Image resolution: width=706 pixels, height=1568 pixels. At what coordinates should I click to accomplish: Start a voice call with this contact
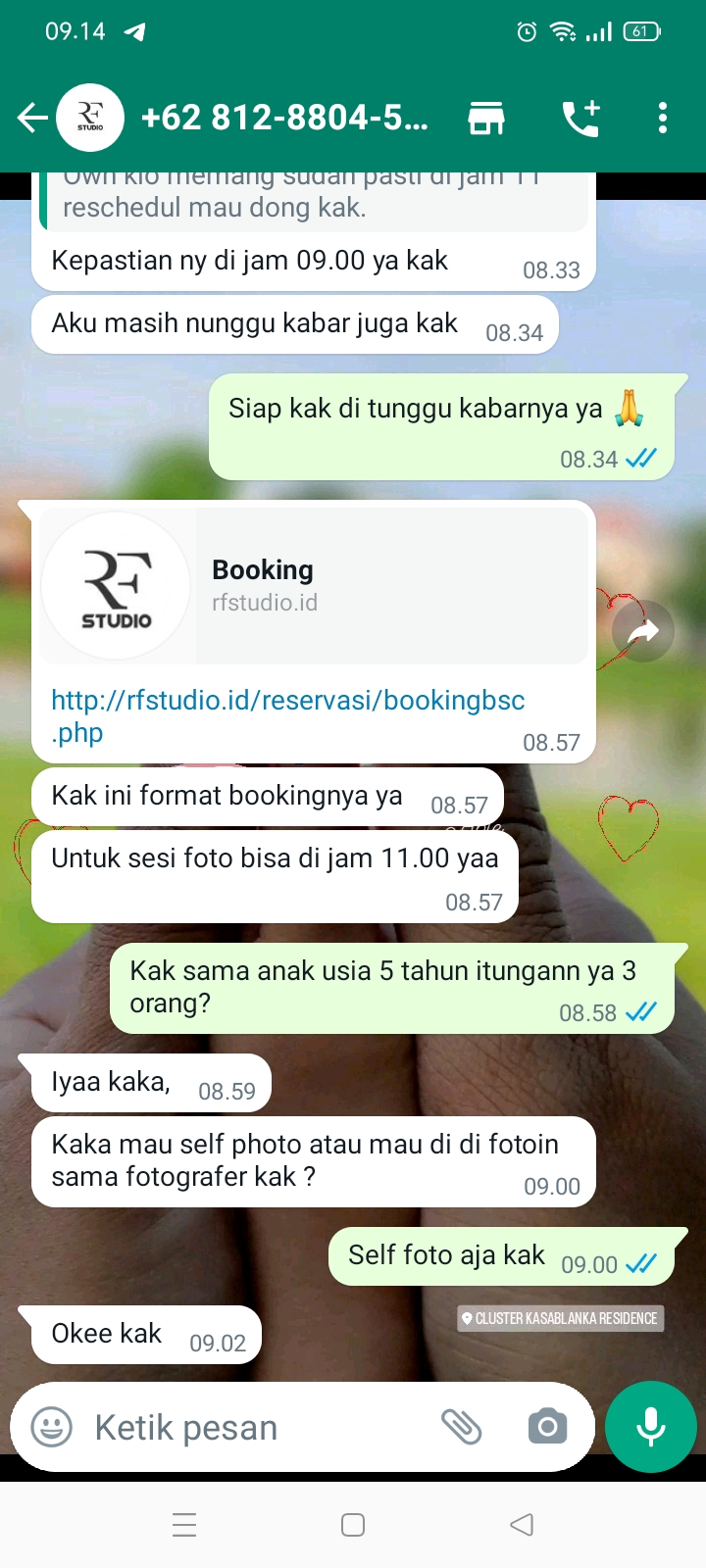pos(580,119)
